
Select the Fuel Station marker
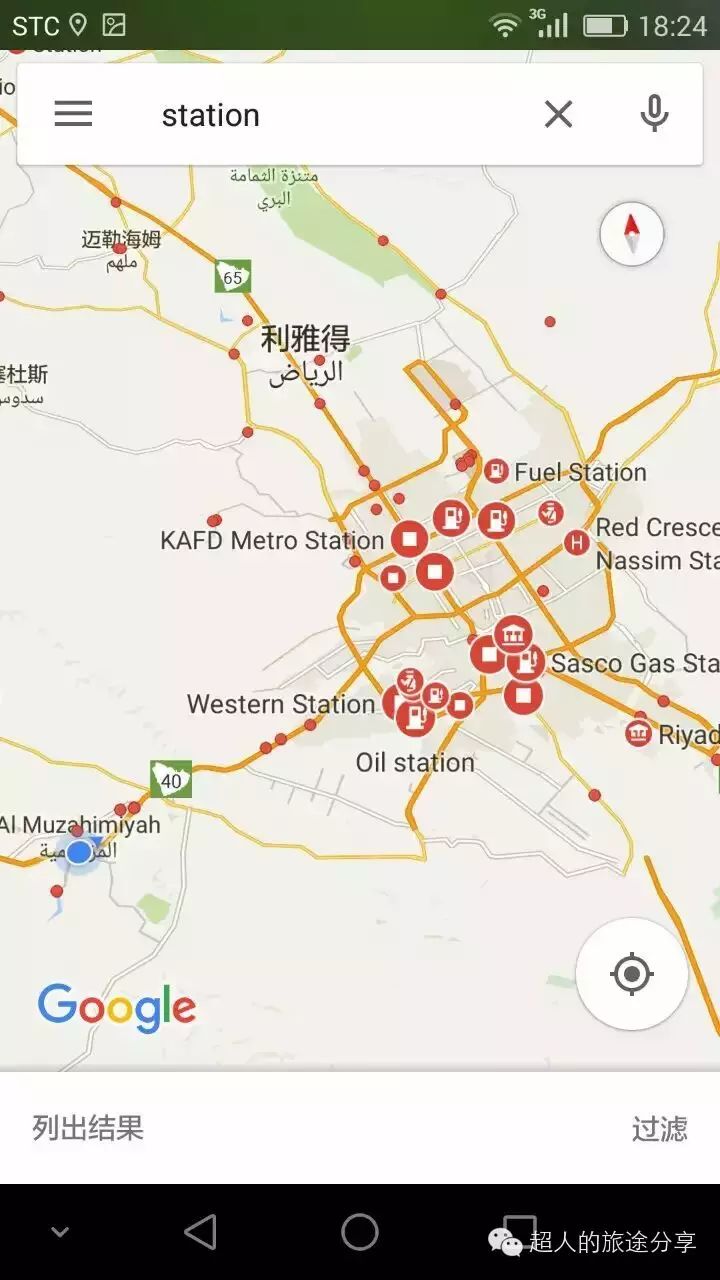[496, 471]
